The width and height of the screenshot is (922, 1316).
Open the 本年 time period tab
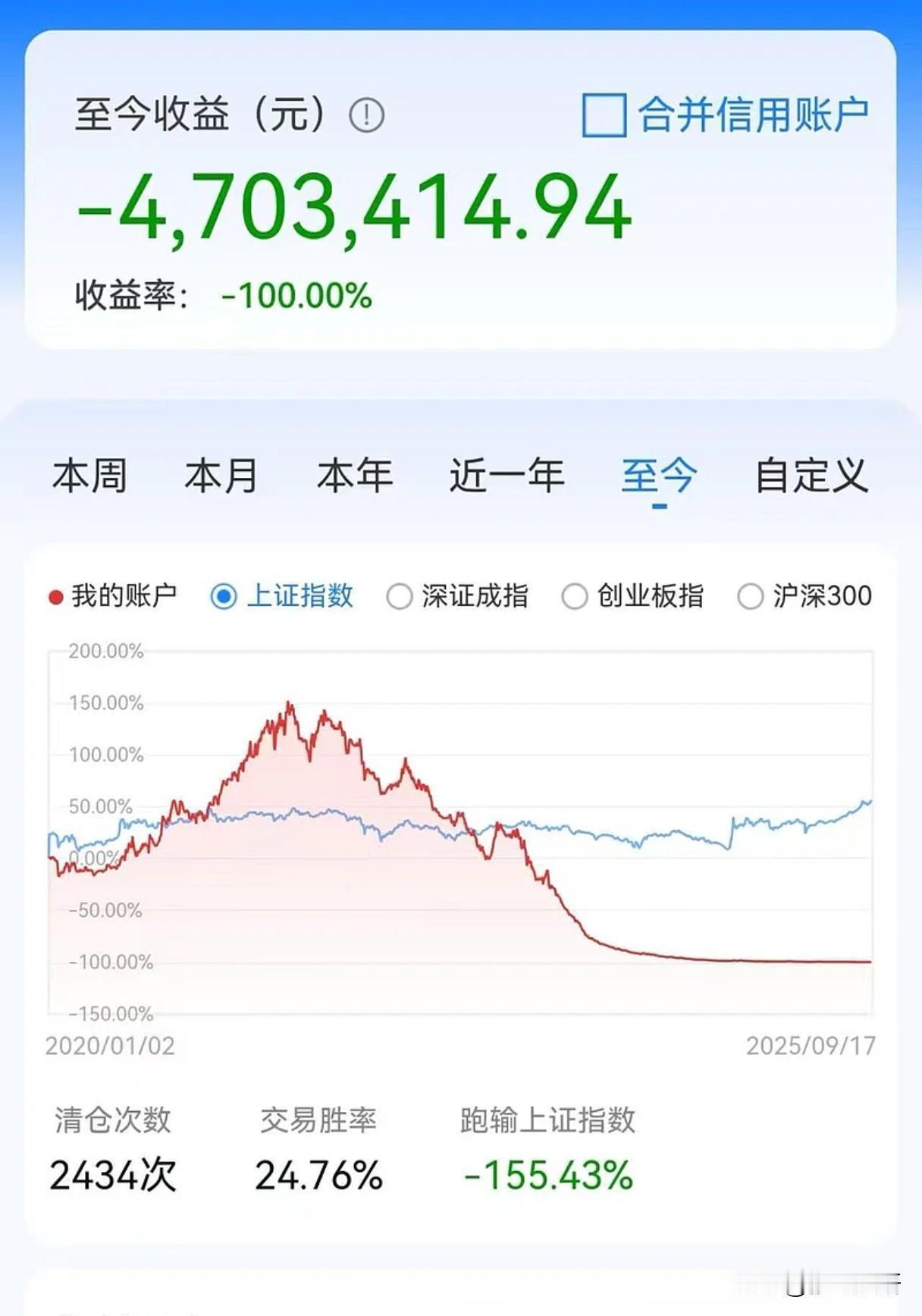353,476
